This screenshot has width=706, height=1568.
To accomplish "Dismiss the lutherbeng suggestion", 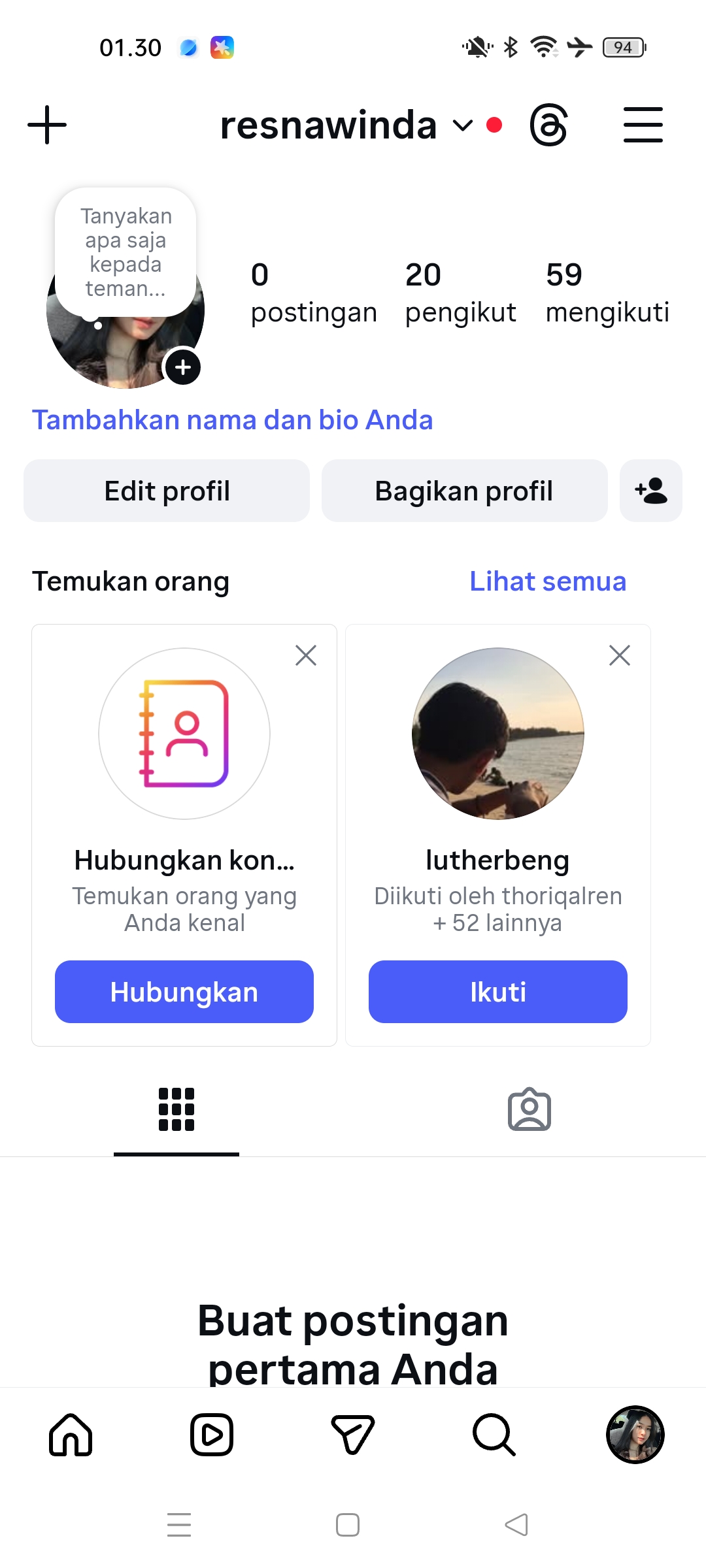I will [620, 655].
